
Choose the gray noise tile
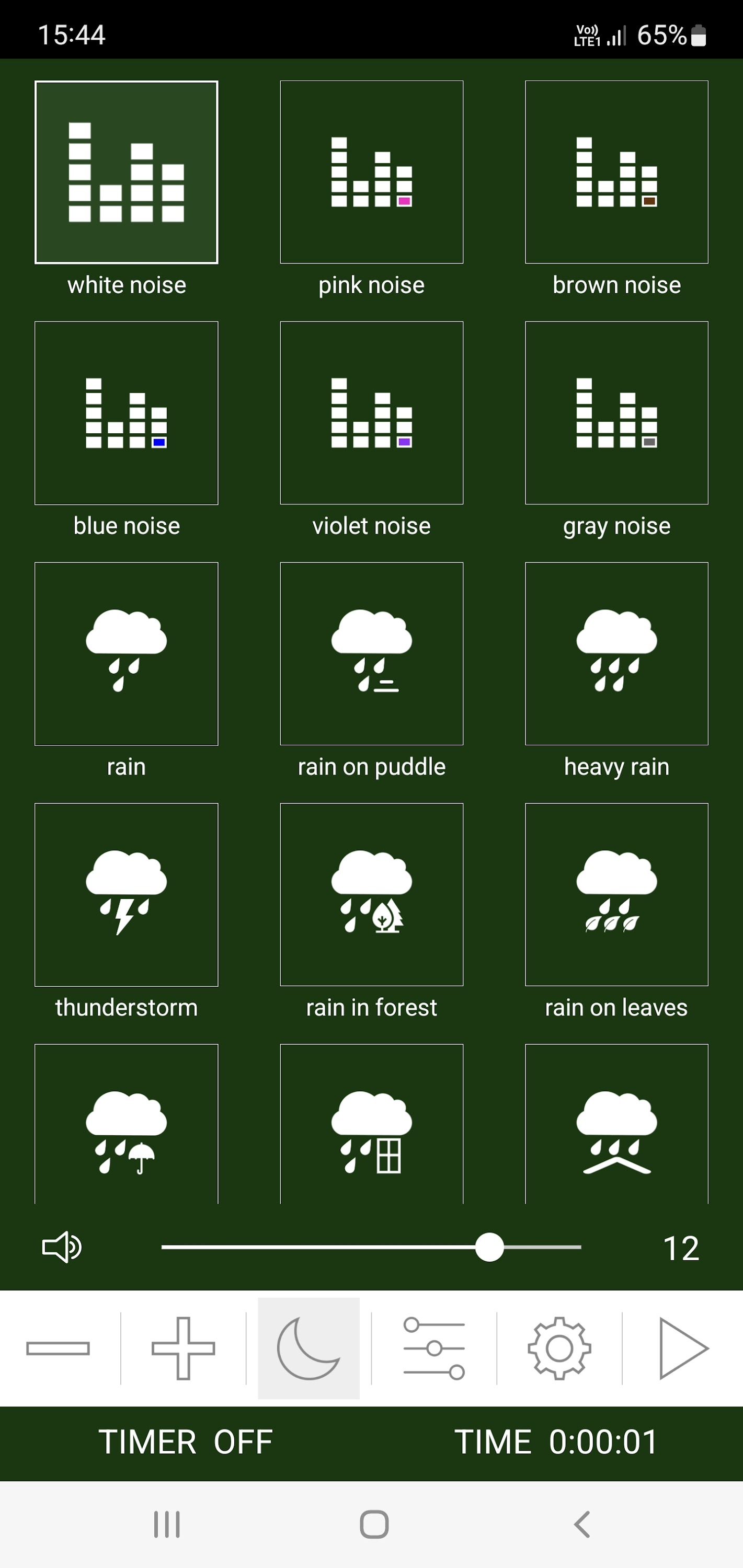(x=616, y=413)
